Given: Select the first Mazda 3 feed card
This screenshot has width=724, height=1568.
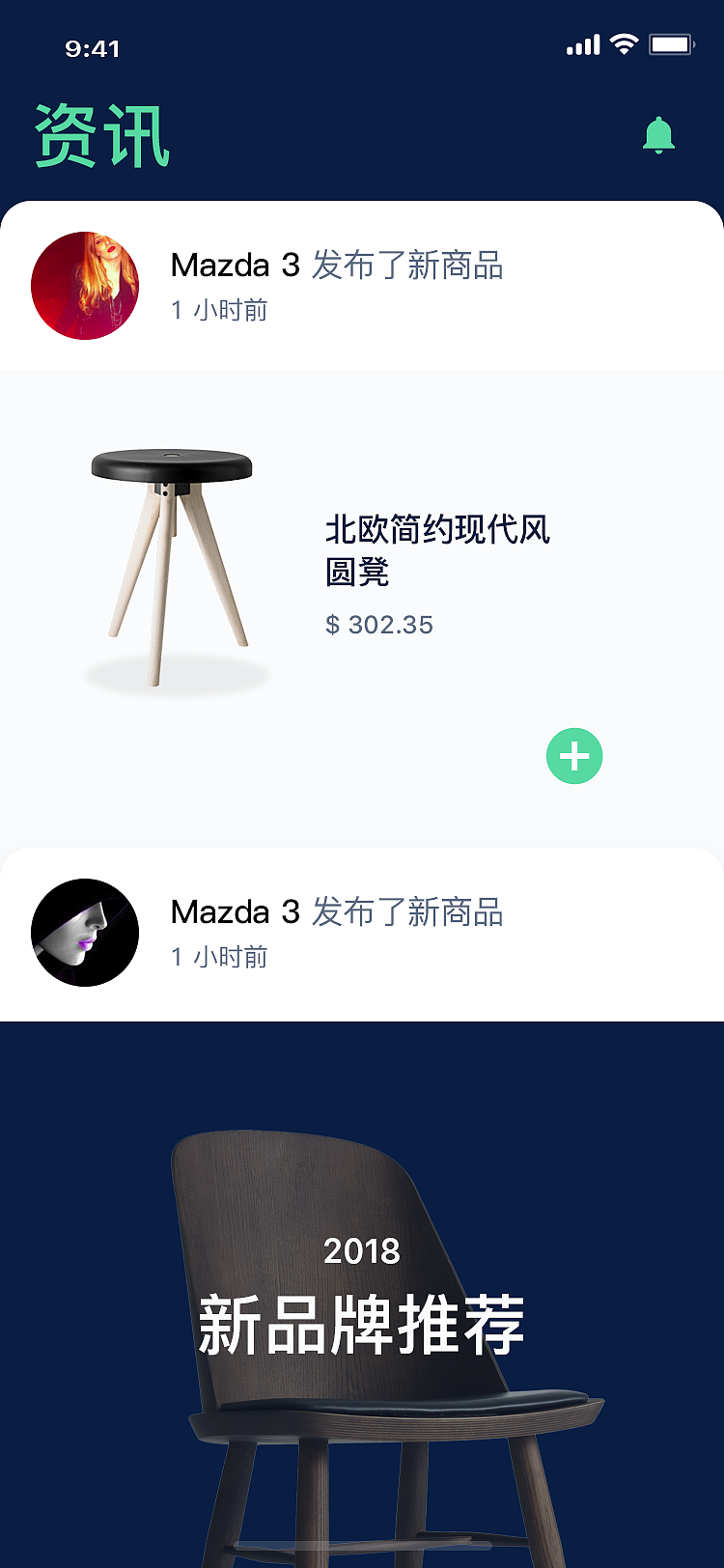Looking at the screenshot, I should 362,286.
